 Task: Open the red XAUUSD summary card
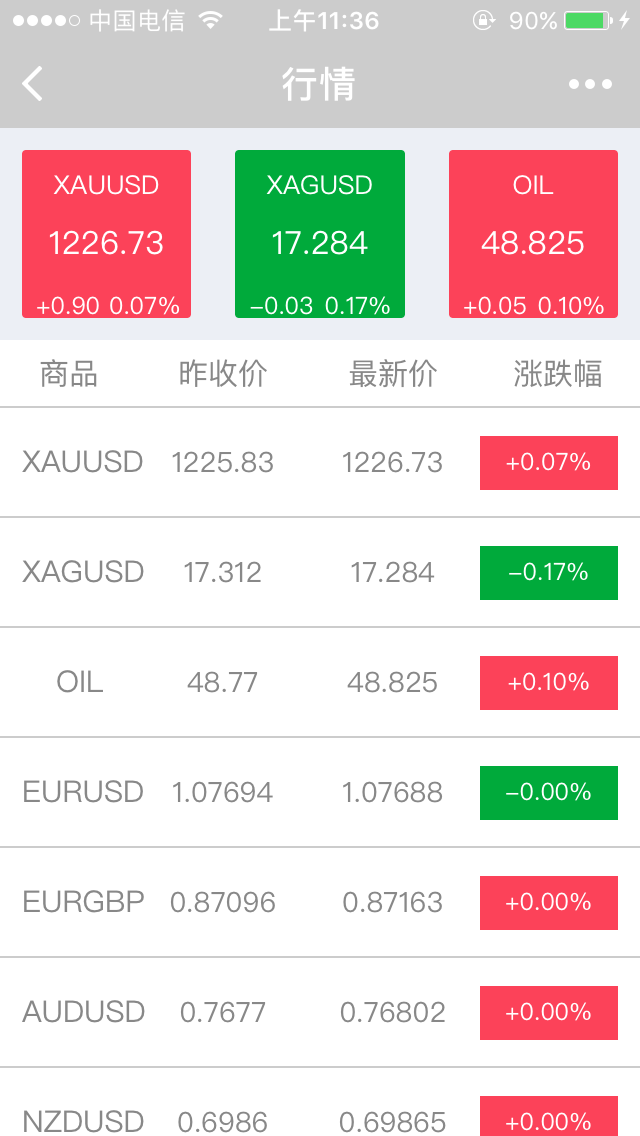point(106,234)
